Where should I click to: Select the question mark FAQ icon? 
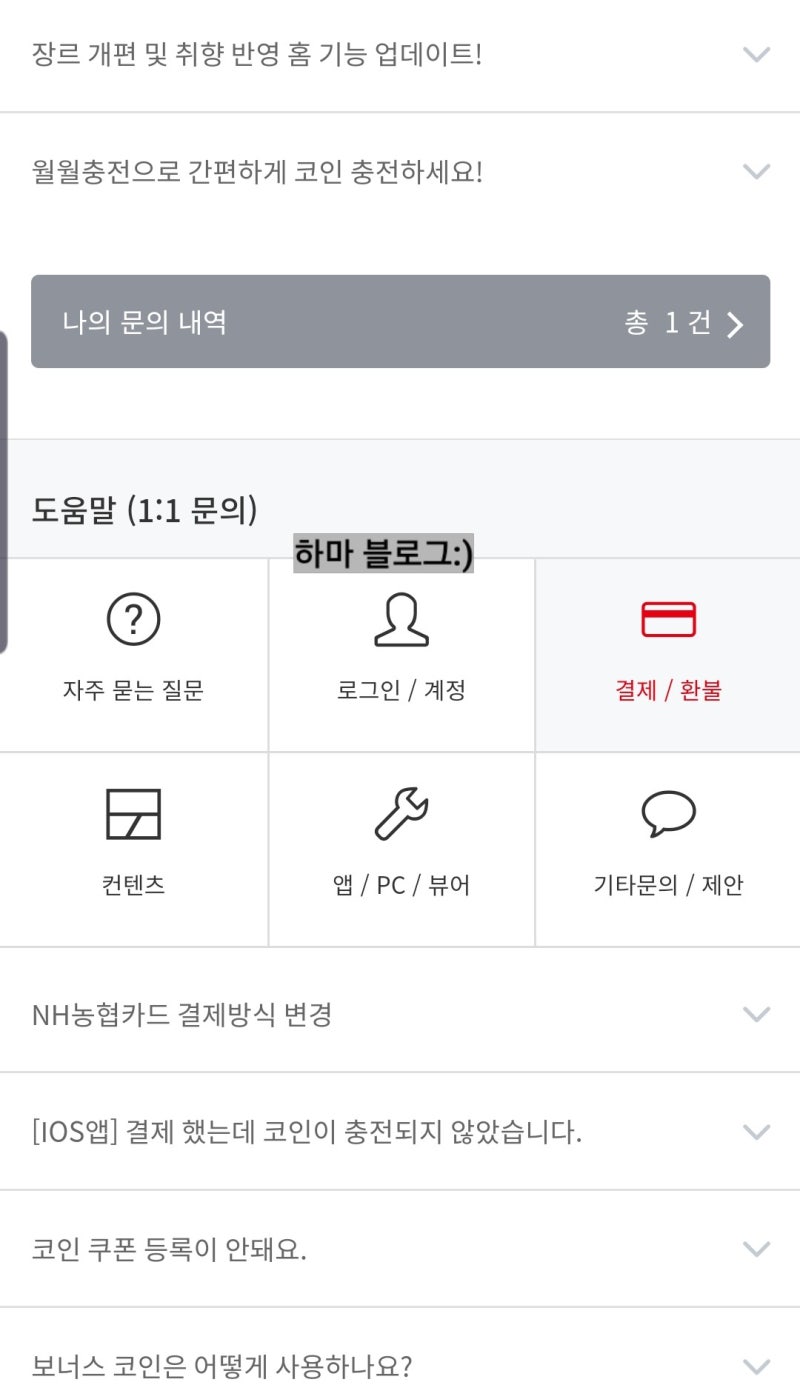pos(133,618)
